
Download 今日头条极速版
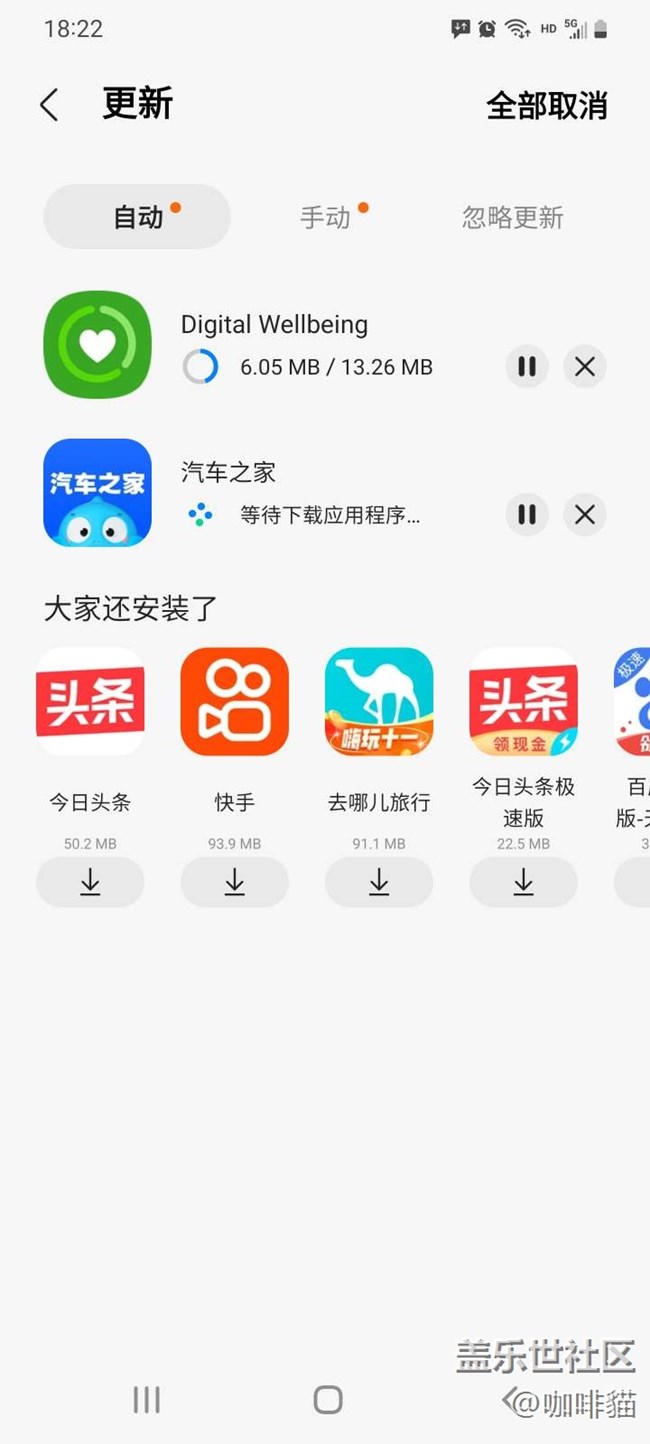coord(523,882)
